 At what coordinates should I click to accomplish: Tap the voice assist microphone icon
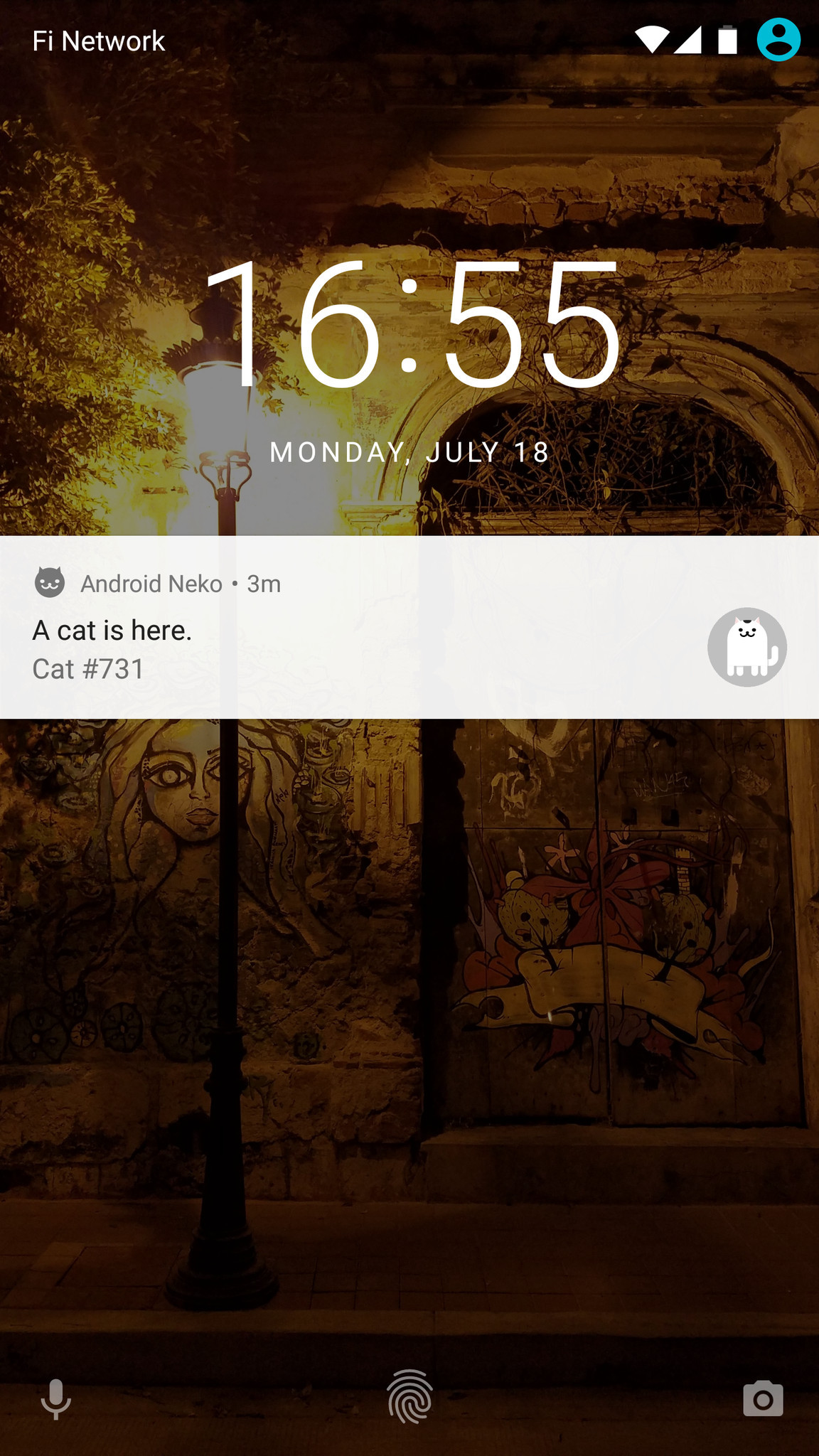click(x=55, y=1398)
